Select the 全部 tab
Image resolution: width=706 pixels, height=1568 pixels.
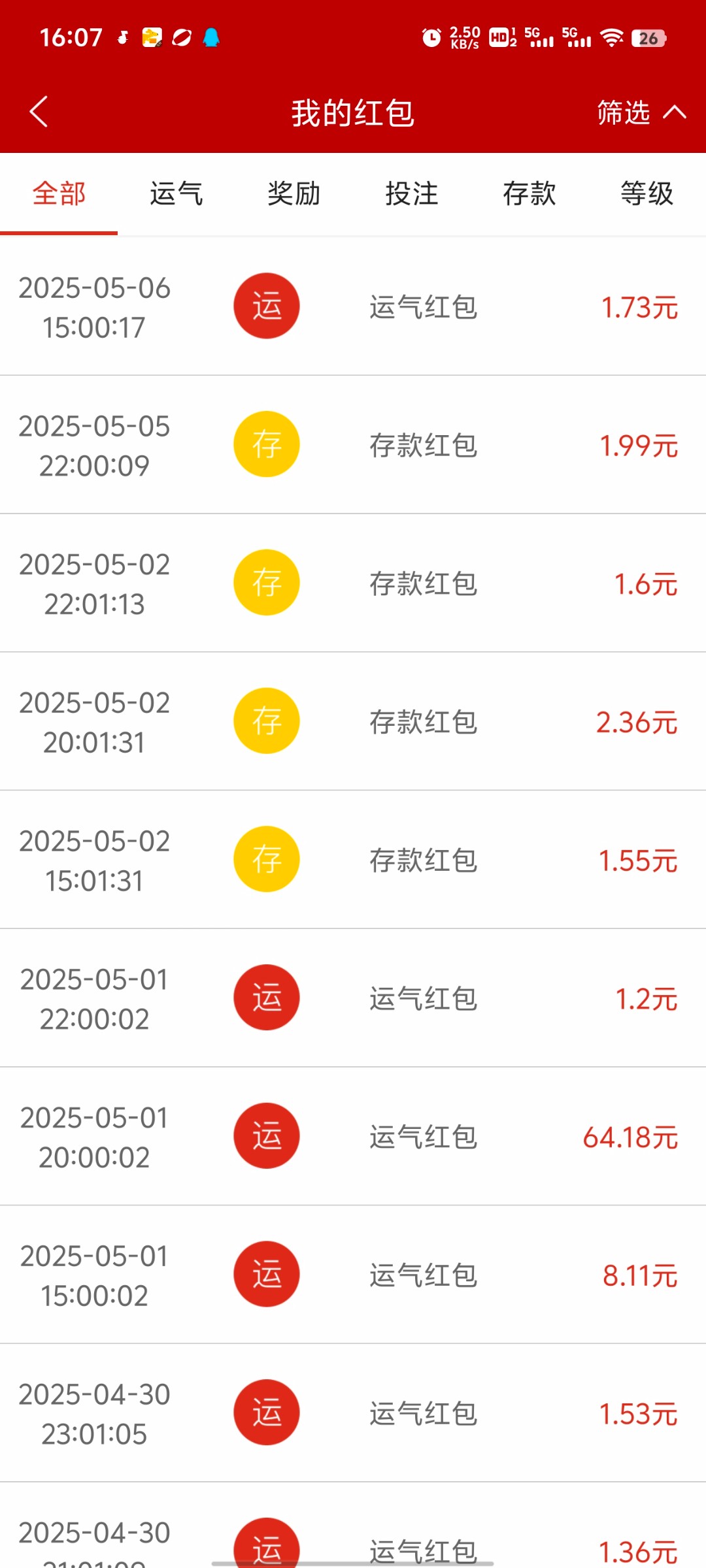click(59, 194)
